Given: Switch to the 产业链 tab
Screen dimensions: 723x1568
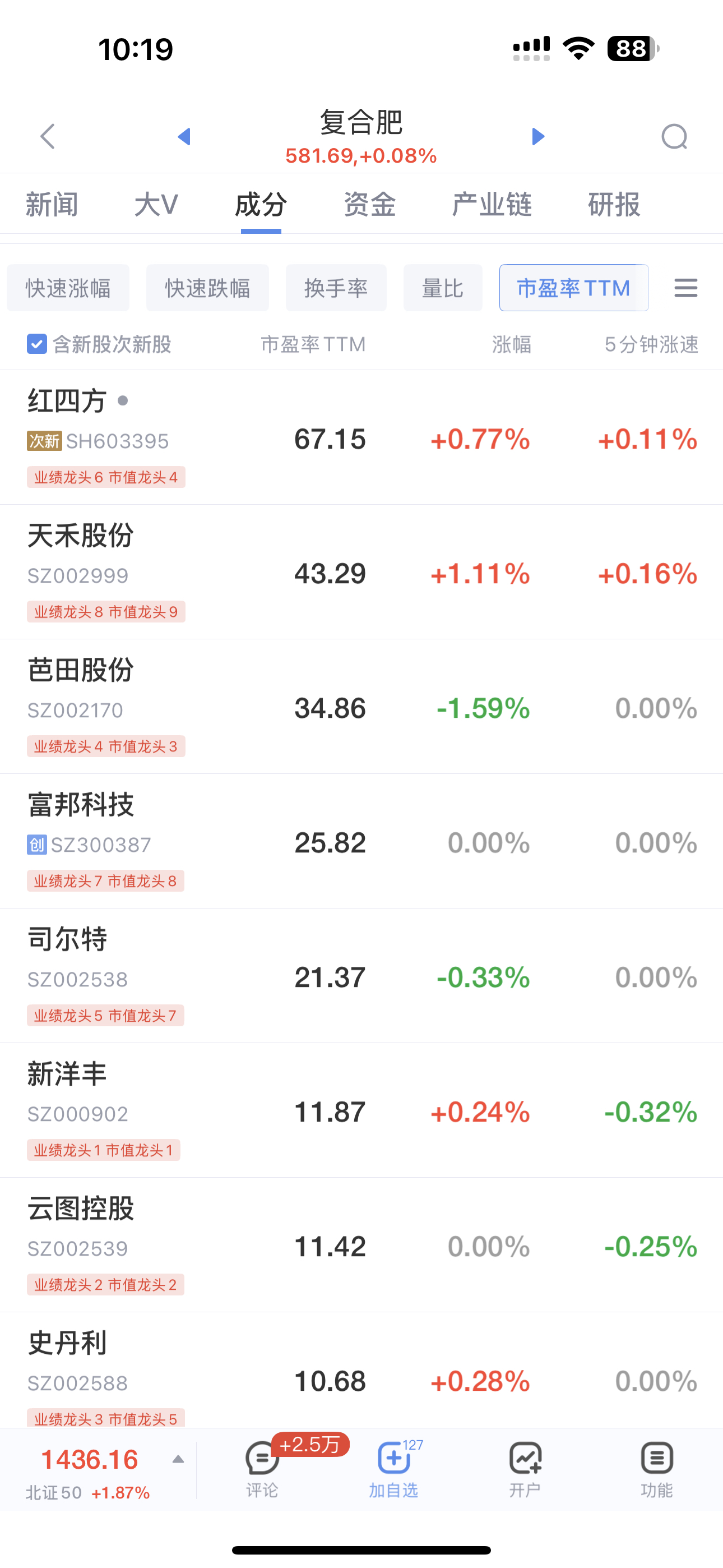Looking at the screenshot, I should [x=492, y=205].
